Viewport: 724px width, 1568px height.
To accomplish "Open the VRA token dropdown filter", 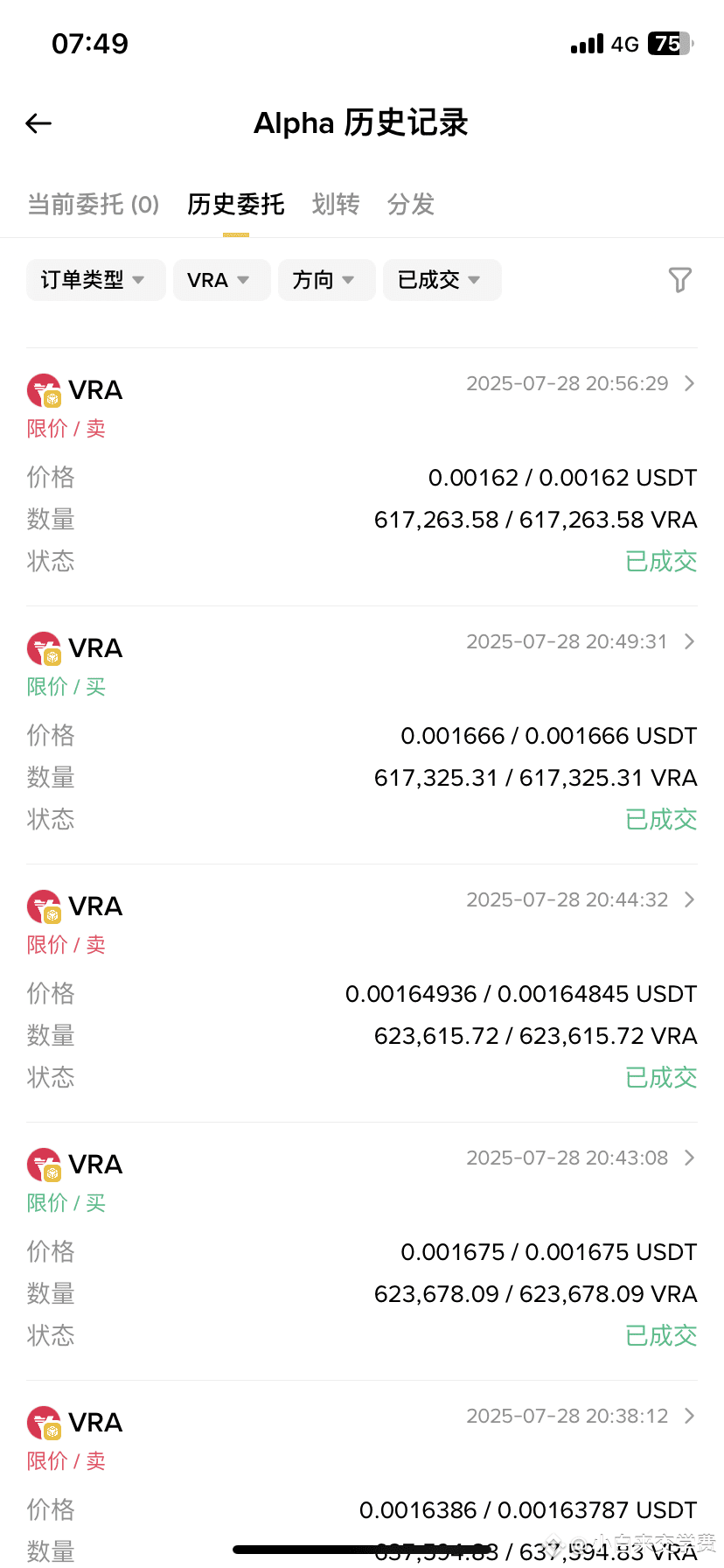I will click(x=222, y=280).
